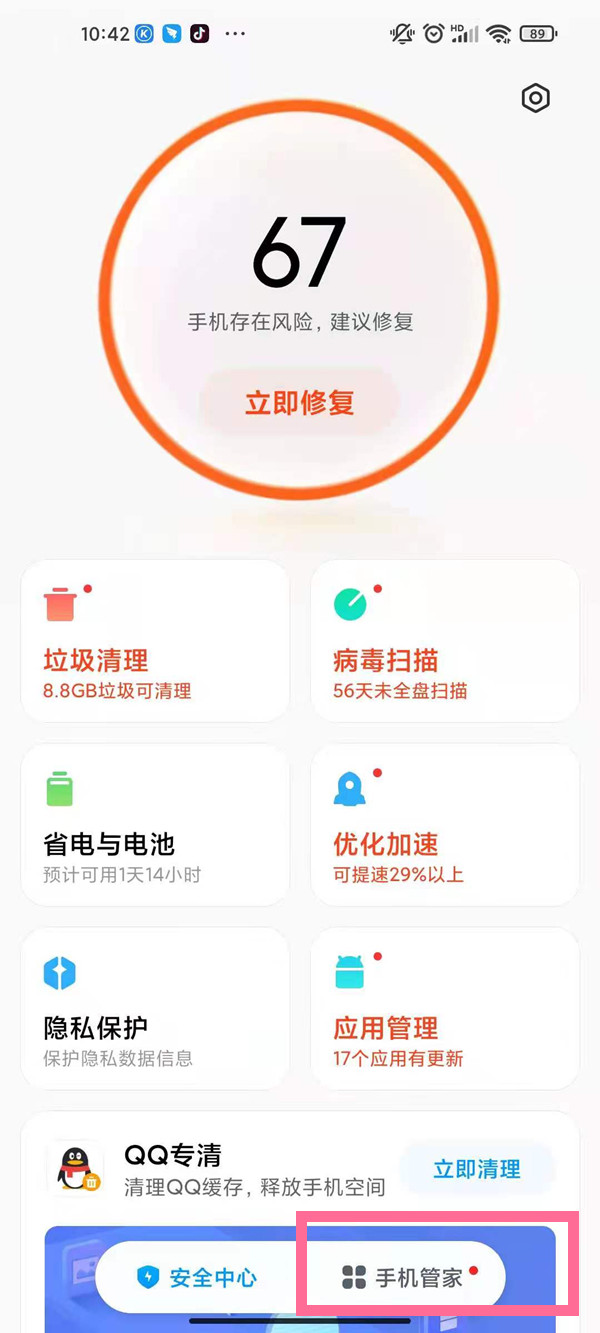Open 省电与电池 battery card

tap(155, 824)
